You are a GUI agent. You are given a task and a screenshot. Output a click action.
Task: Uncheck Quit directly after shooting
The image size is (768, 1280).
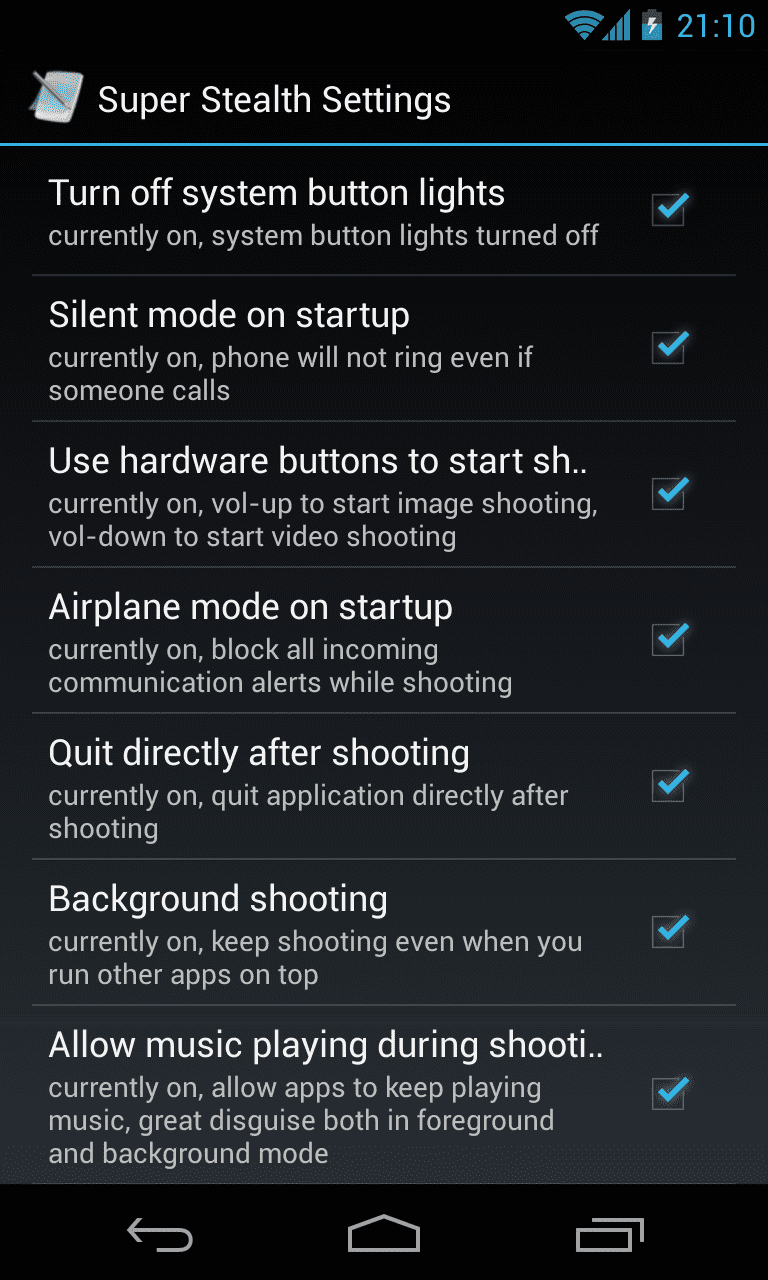(668, 785)
